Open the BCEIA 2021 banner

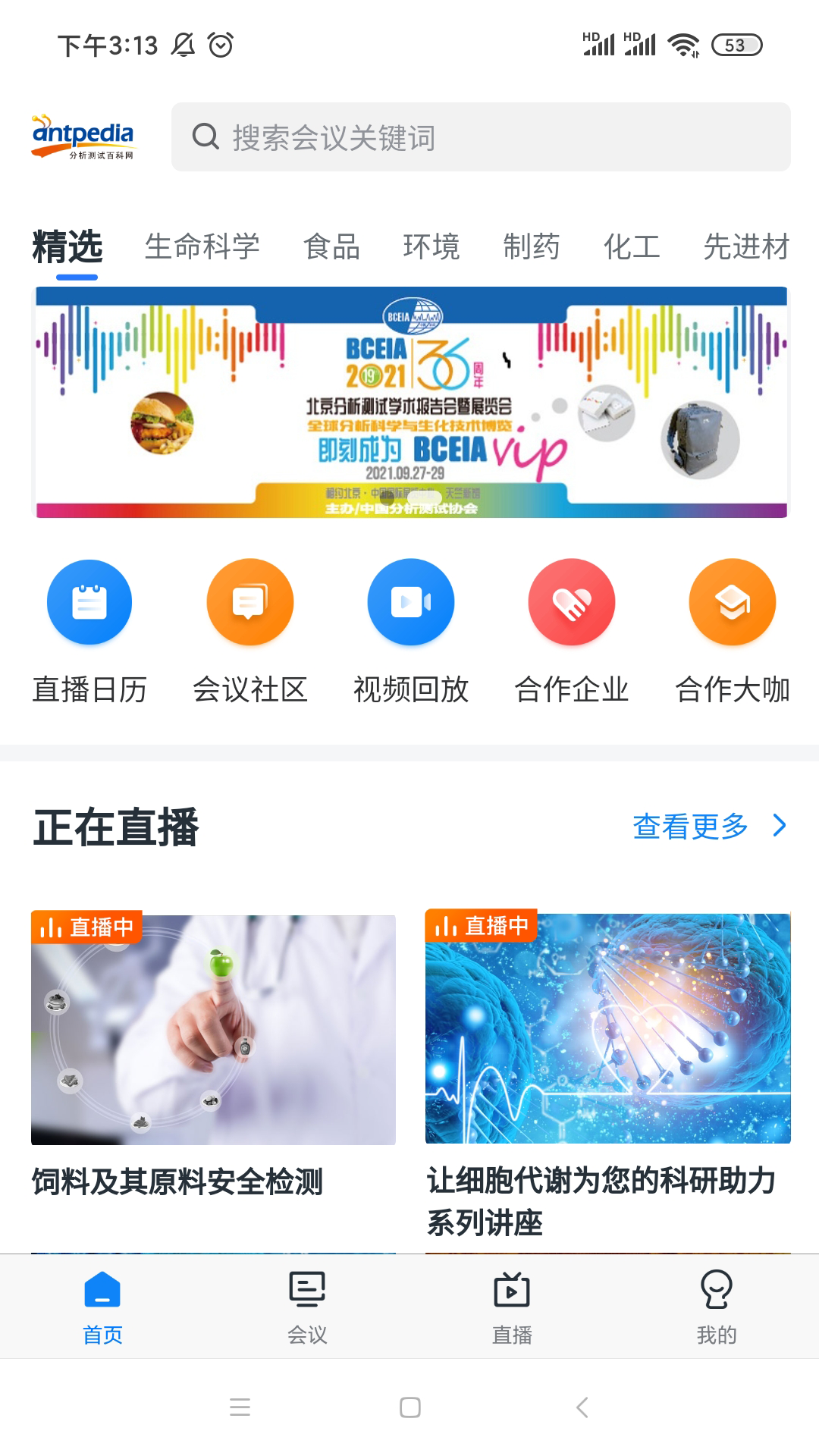tap(409, 402)
